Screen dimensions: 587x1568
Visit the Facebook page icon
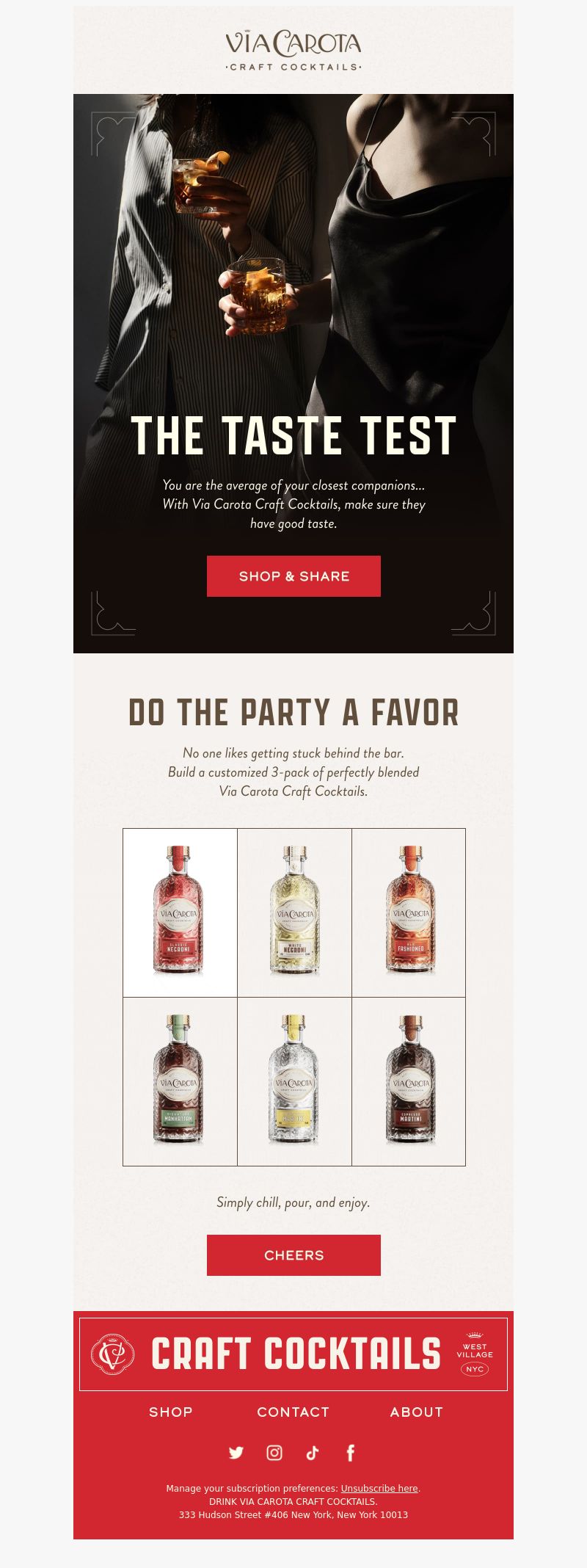pos(351,1452)
